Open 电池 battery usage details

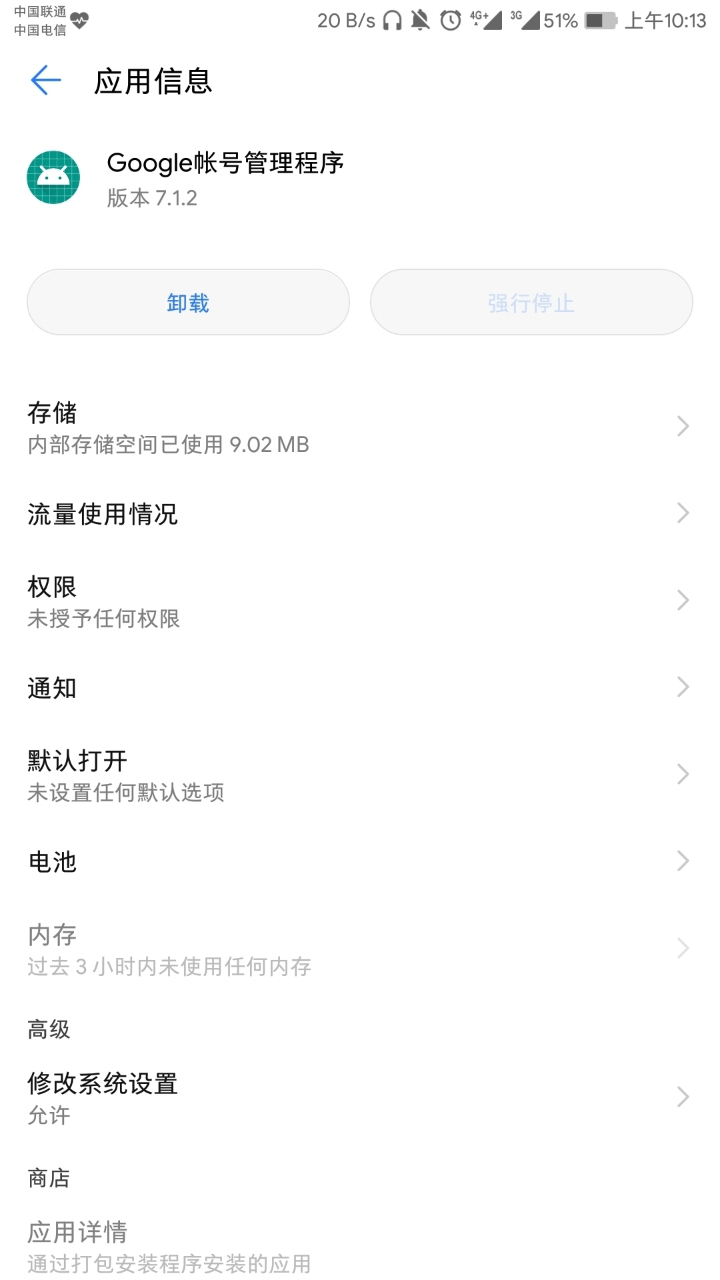360,861
